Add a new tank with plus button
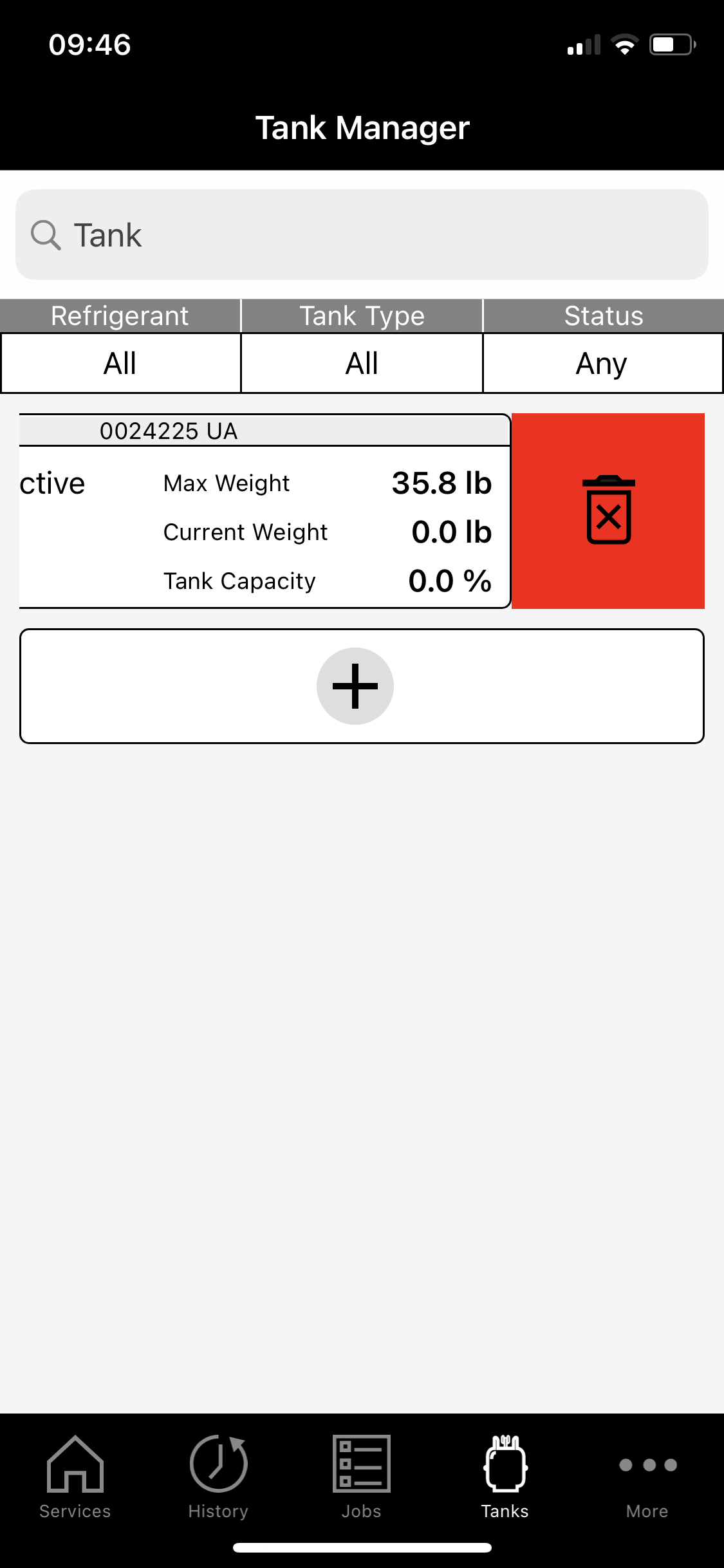This screenshot has height=1568, width=724. (x=355, y=686)
